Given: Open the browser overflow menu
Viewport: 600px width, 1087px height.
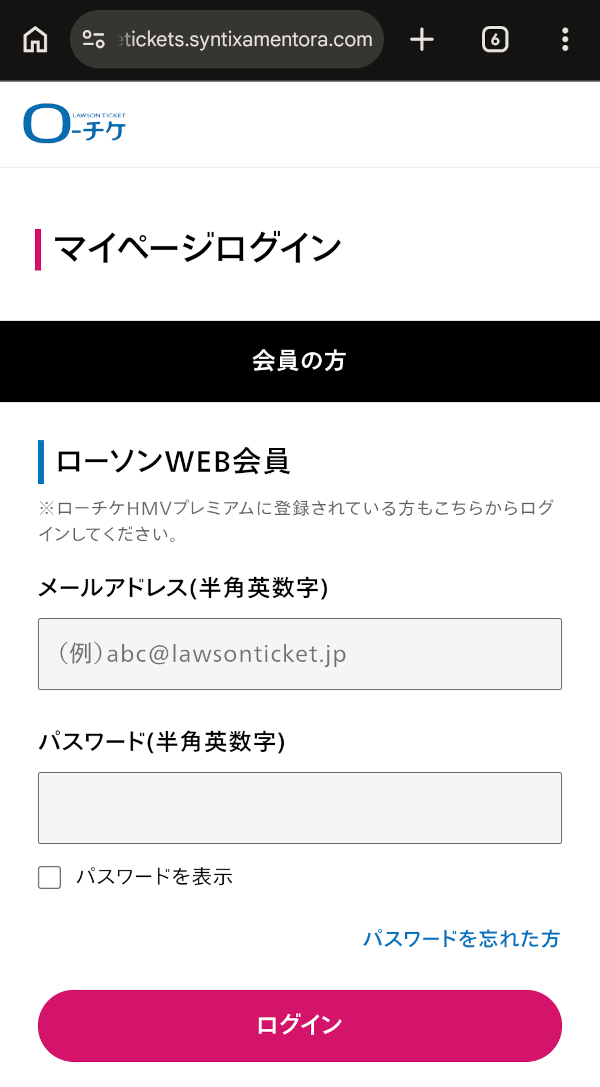Looking at the screenshot, I should (x=565, y=40).
